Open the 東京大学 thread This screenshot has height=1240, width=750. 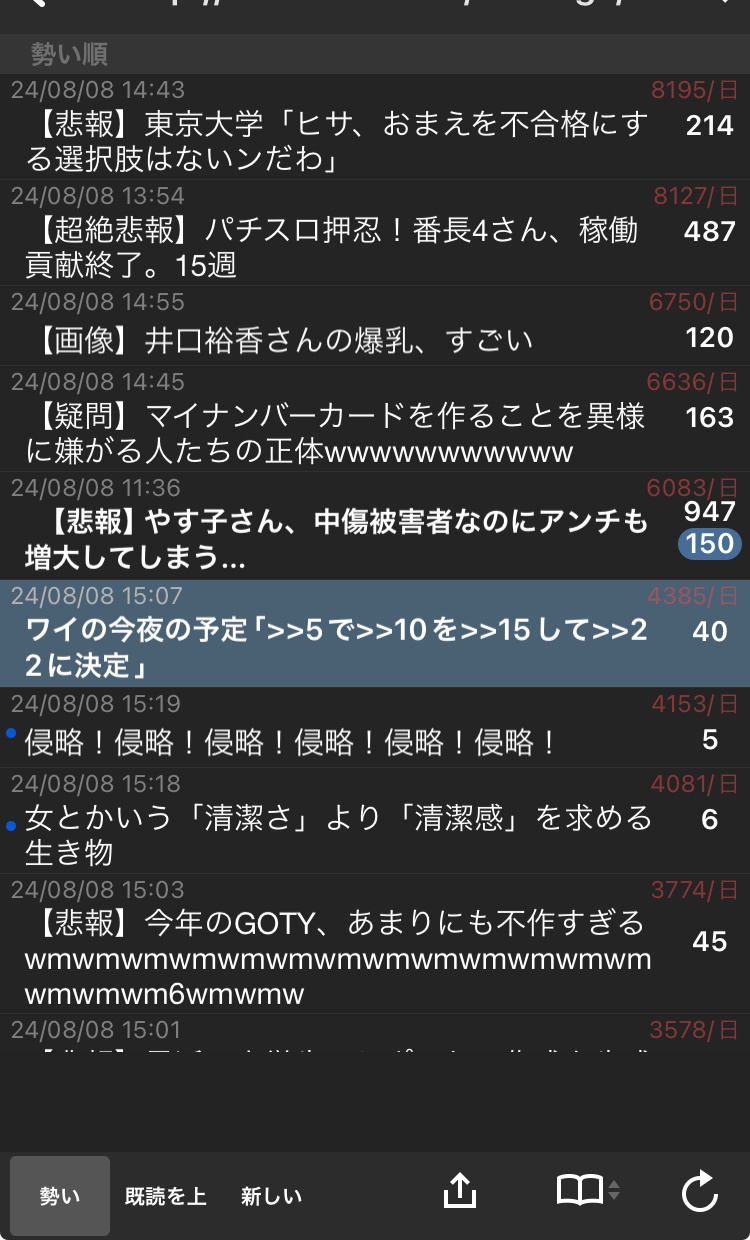click(x=375, y=127)
